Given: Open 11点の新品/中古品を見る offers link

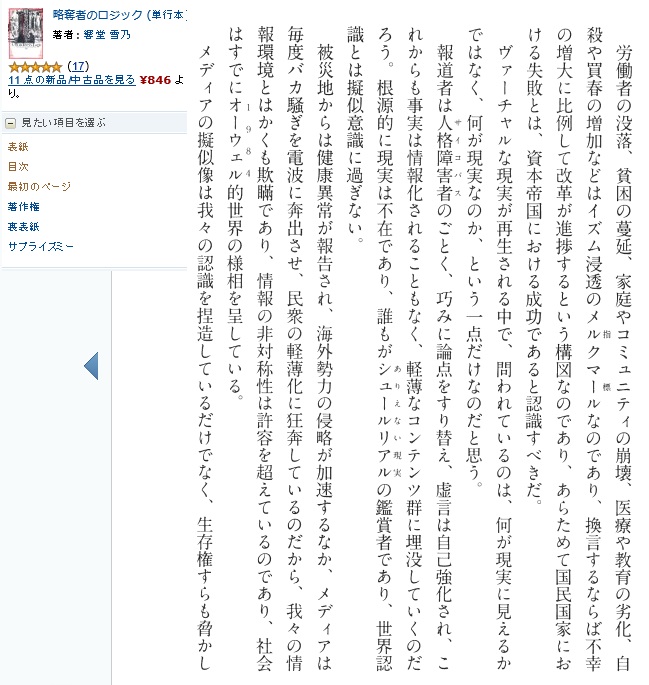Looking at the screenshot, I should 71,79.
